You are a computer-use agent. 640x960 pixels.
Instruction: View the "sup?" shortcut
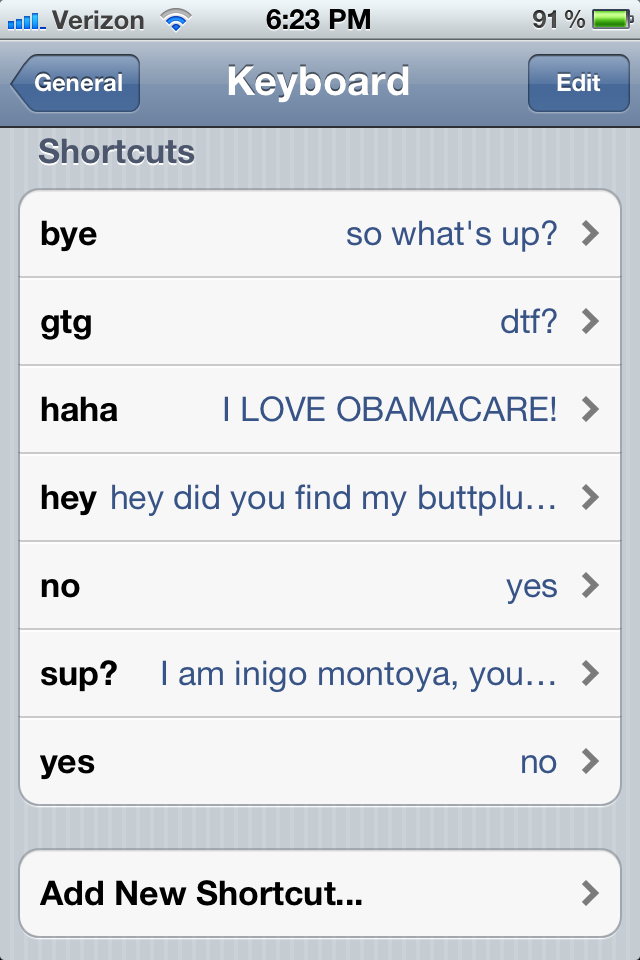coord(320,674)
